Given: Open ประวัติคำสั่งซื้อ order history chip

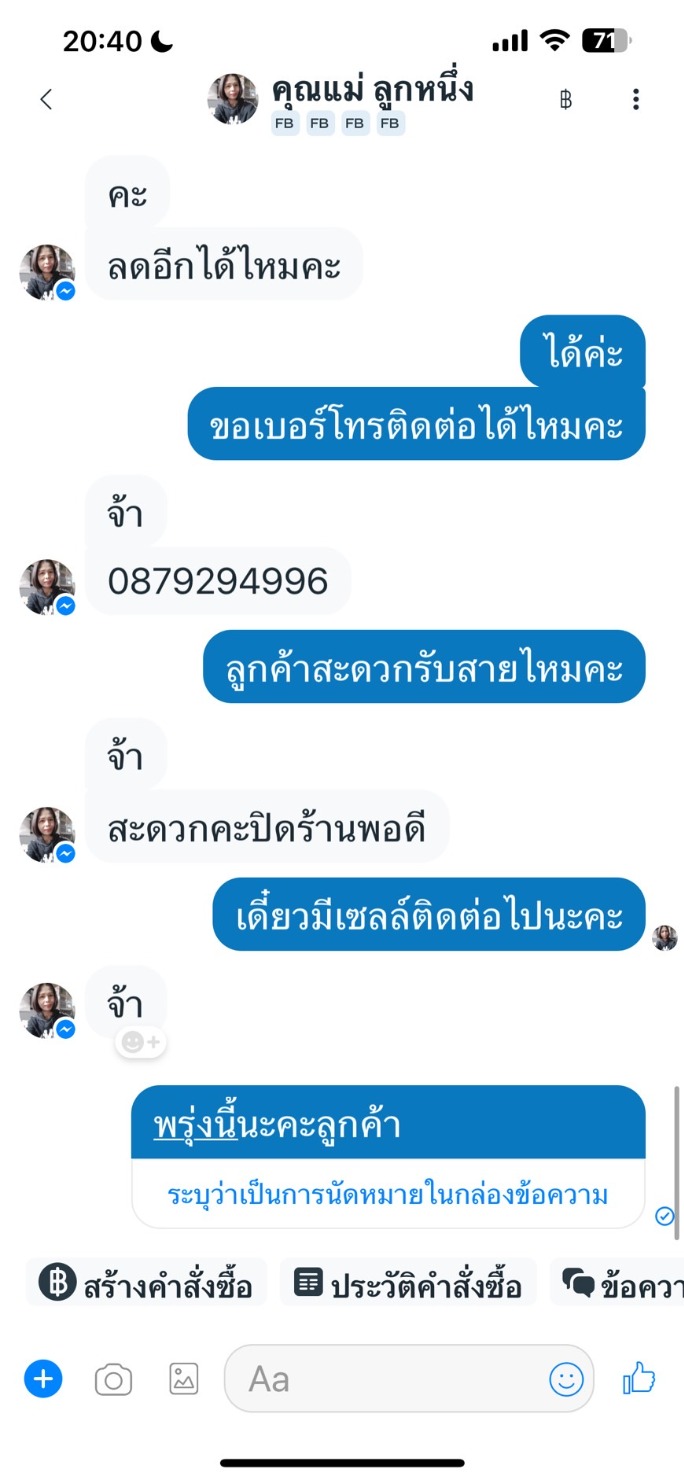Looking at the screenshot, I should tap(408, 1283).
